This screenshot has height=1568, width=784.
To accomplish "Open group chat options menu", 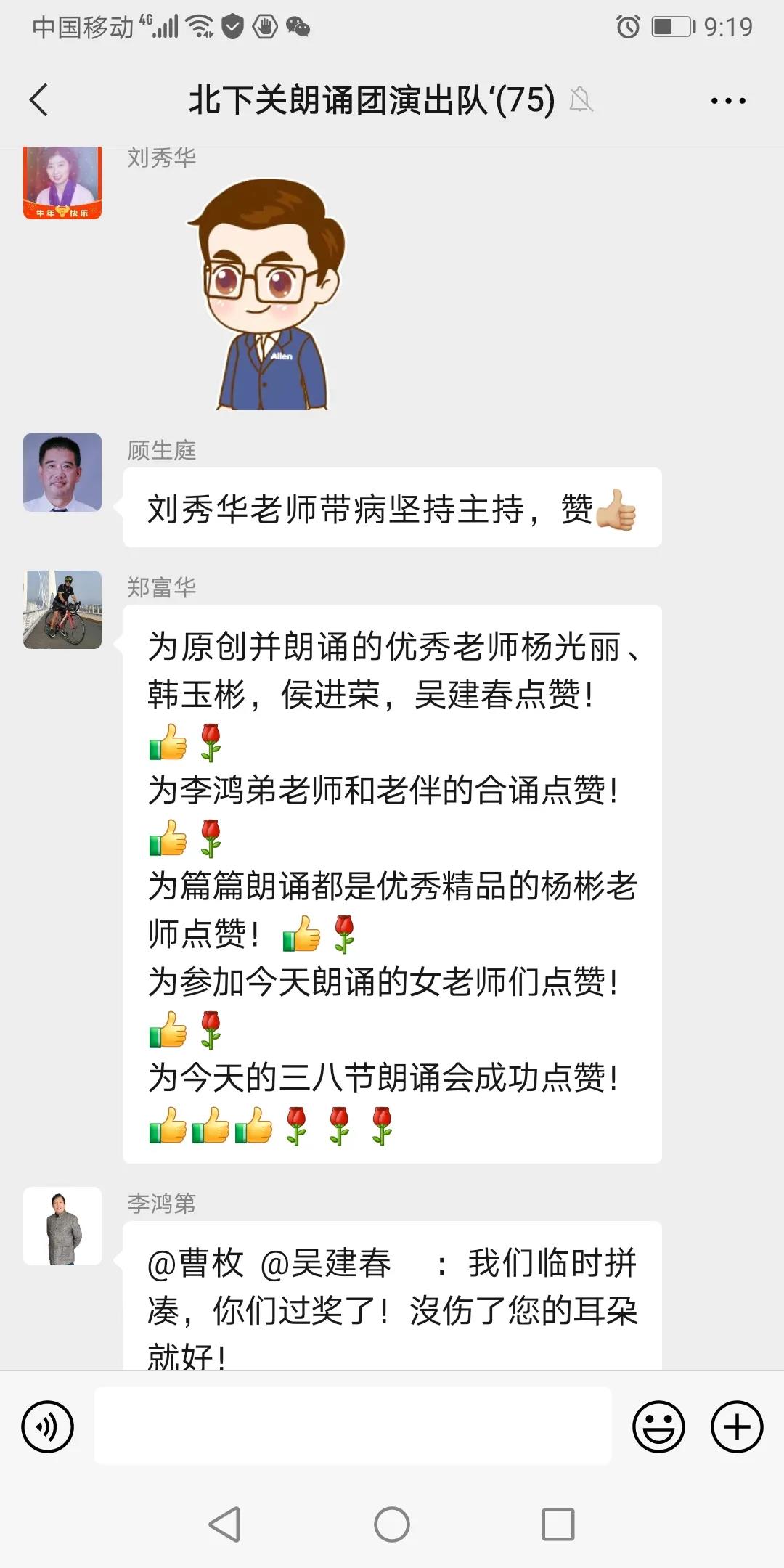I will coord(728,101).
